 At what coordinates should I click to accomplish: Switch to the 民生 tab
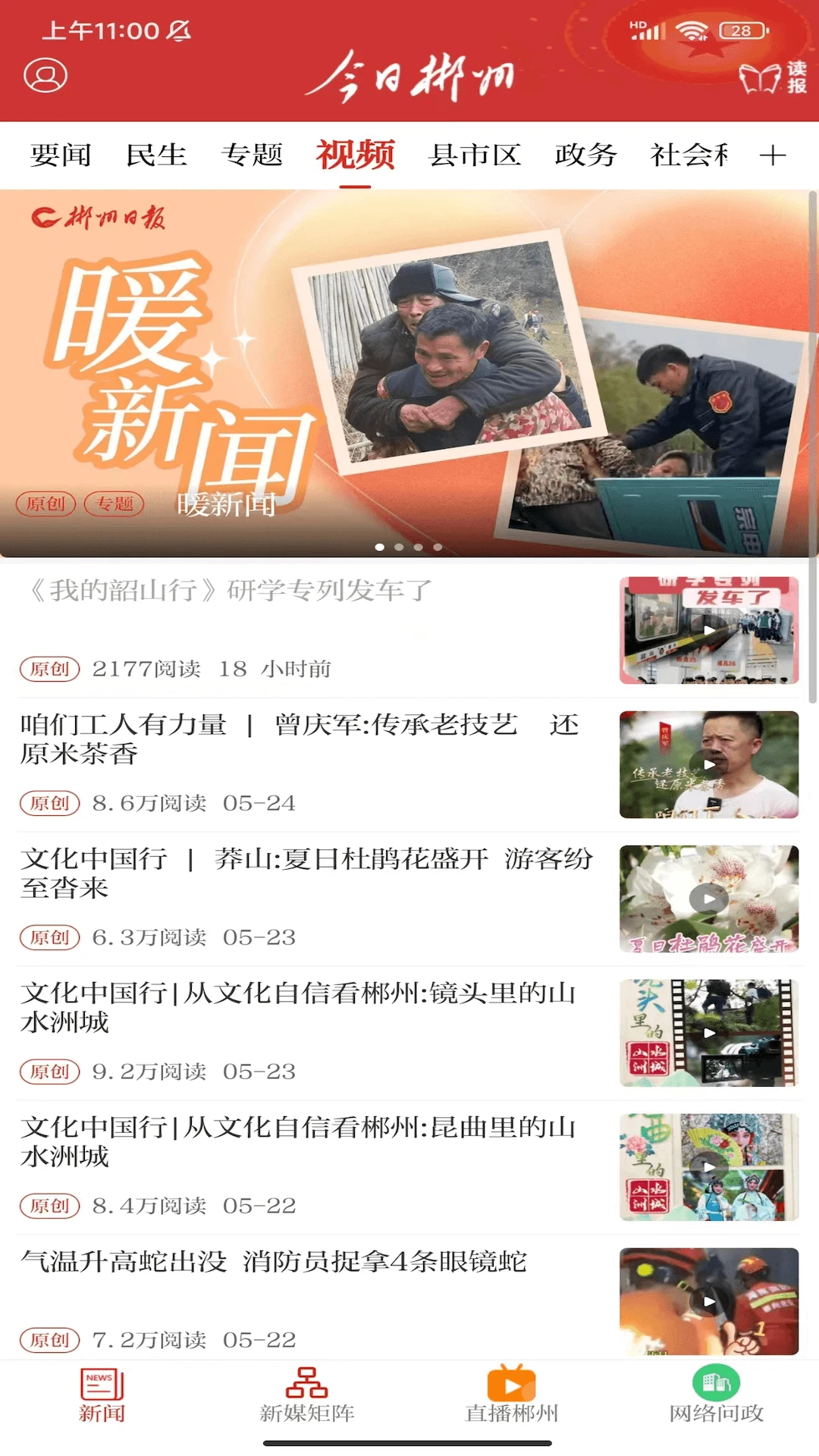point(156,155)
